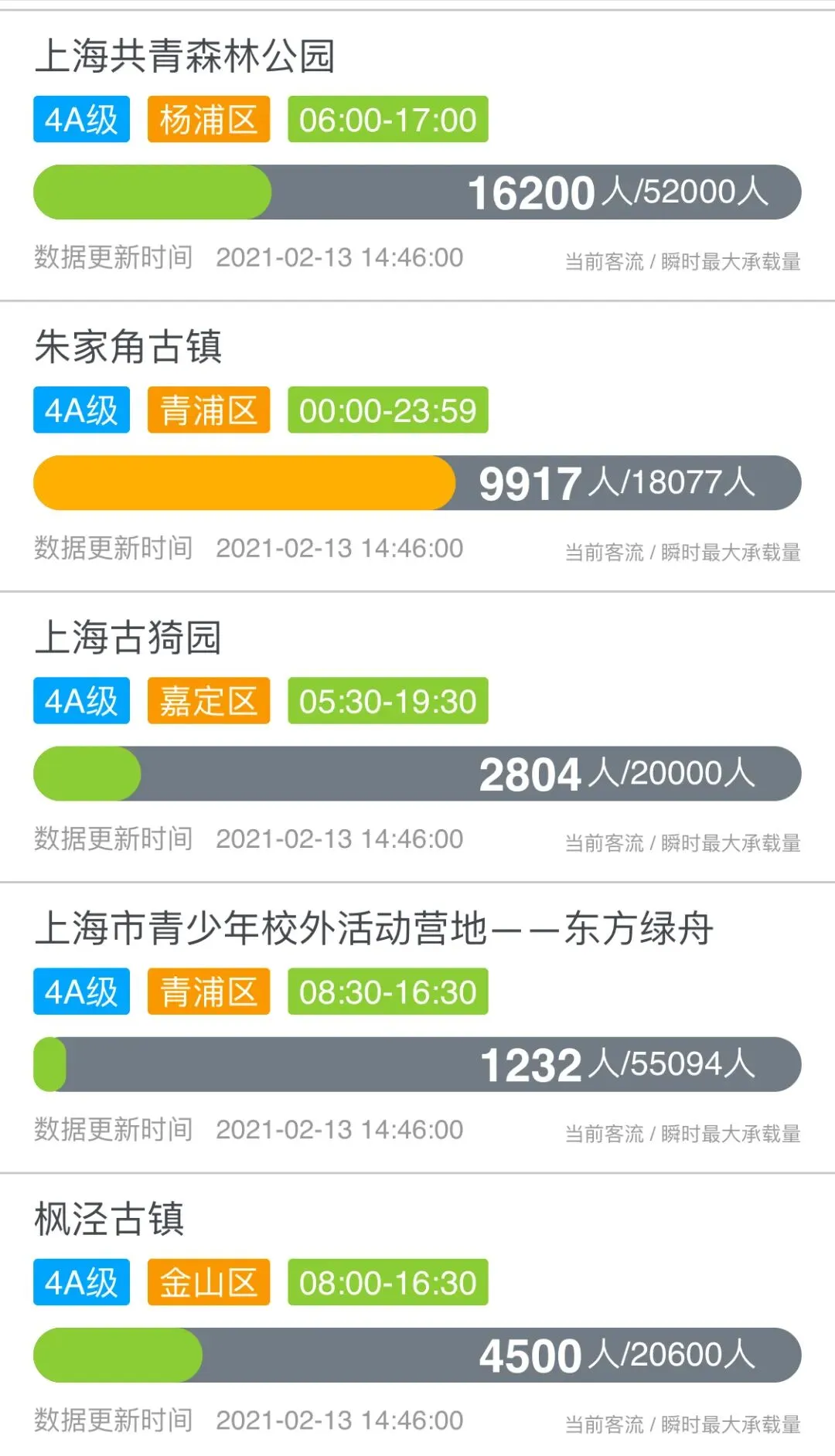Open 上海共青森林公园 visitor flow card

pos(417,155)
